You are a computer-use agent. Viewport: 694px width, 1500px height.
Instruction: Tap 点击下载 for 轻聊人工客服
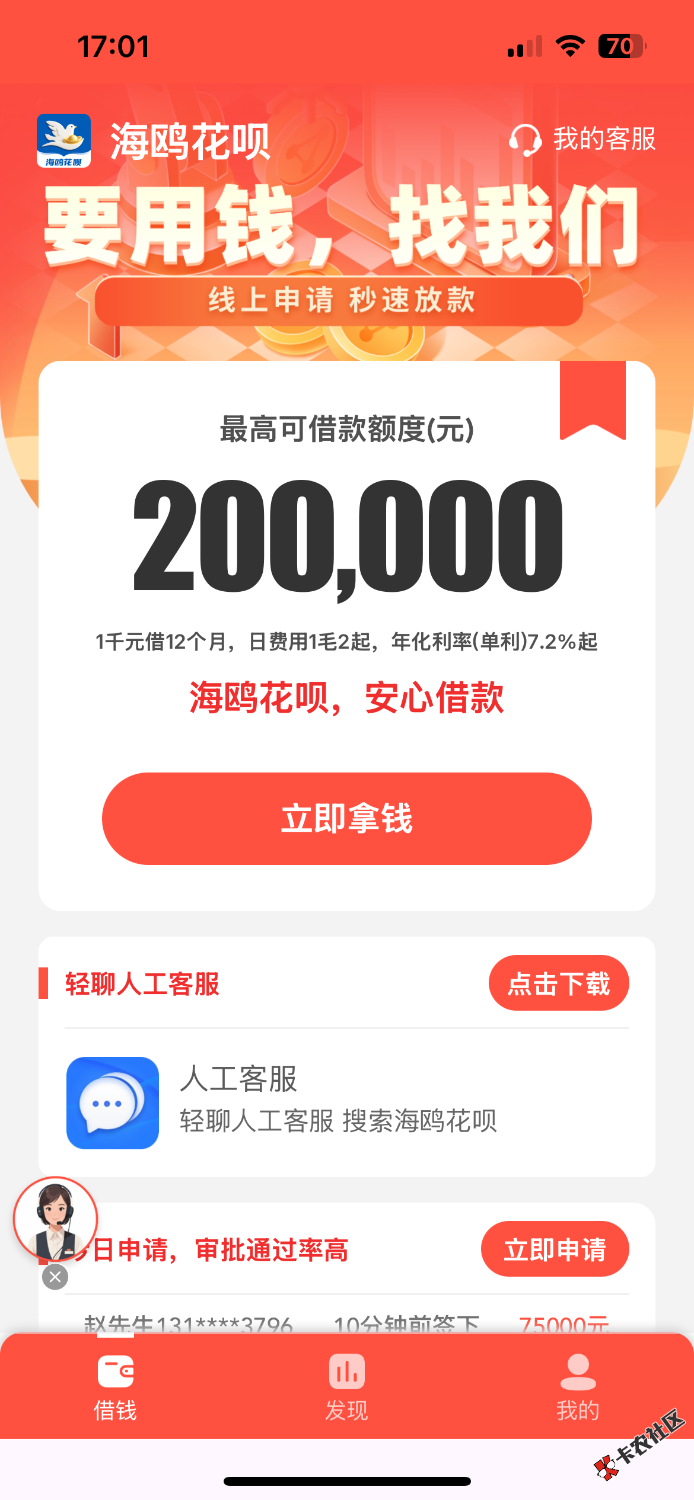coord(558,984)
